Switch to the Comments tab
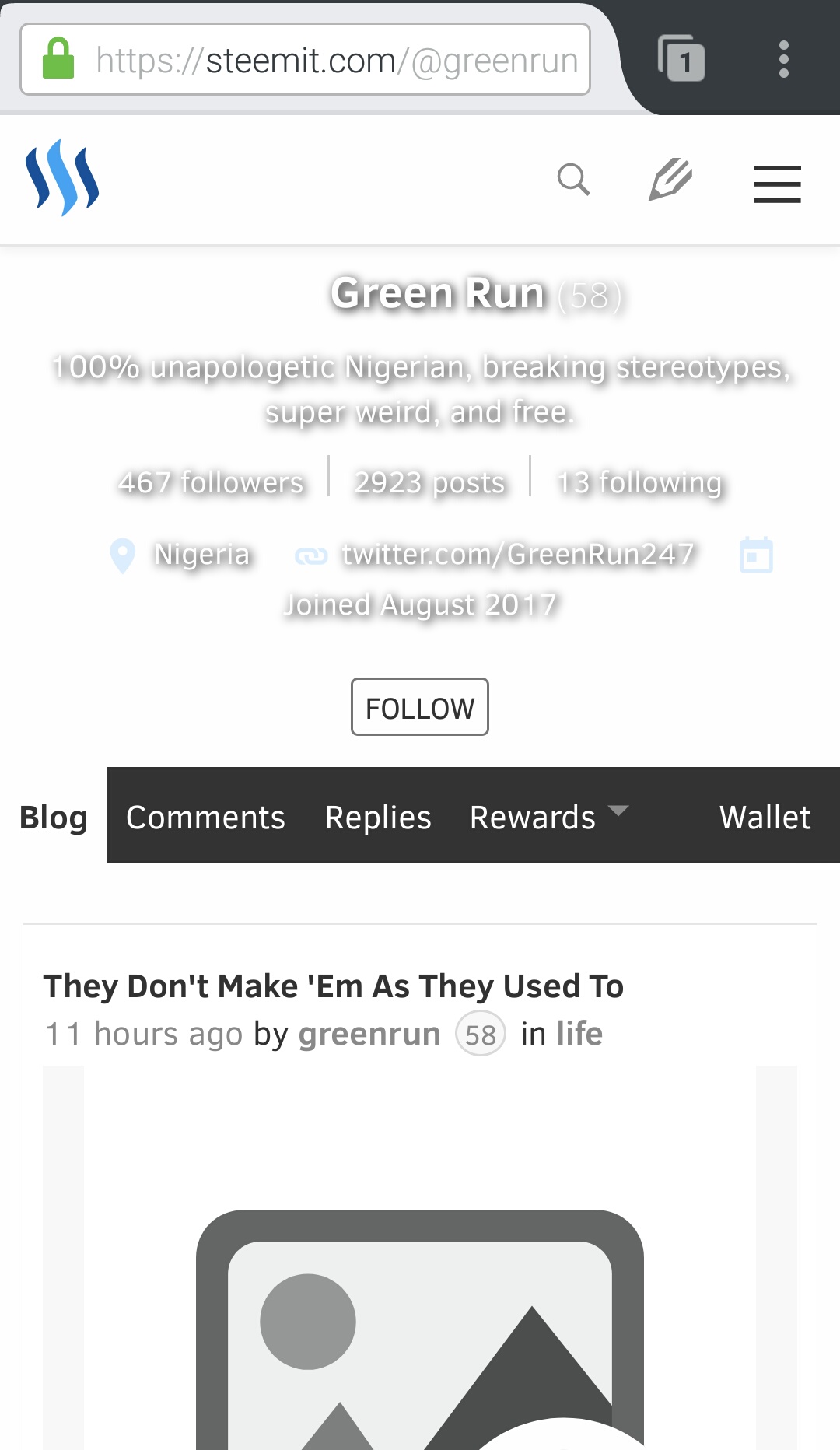 click(x=205, y=817)
